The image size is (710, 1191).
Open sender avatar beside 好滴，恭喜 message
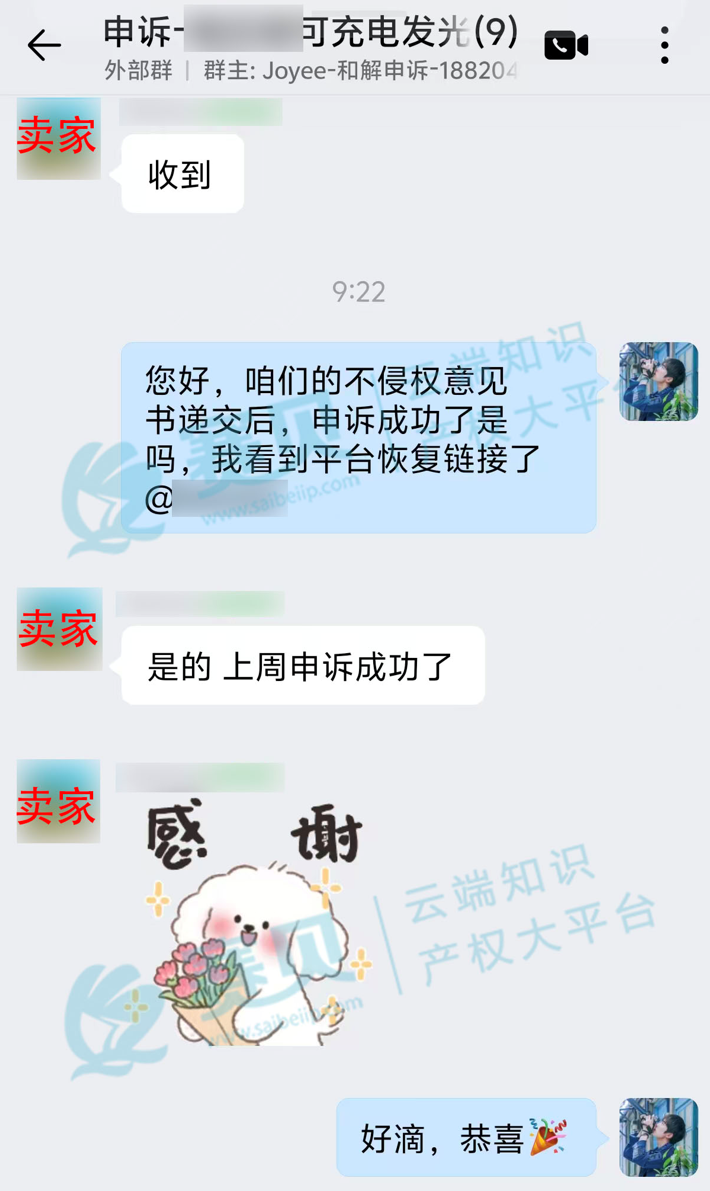point(658,1136)
